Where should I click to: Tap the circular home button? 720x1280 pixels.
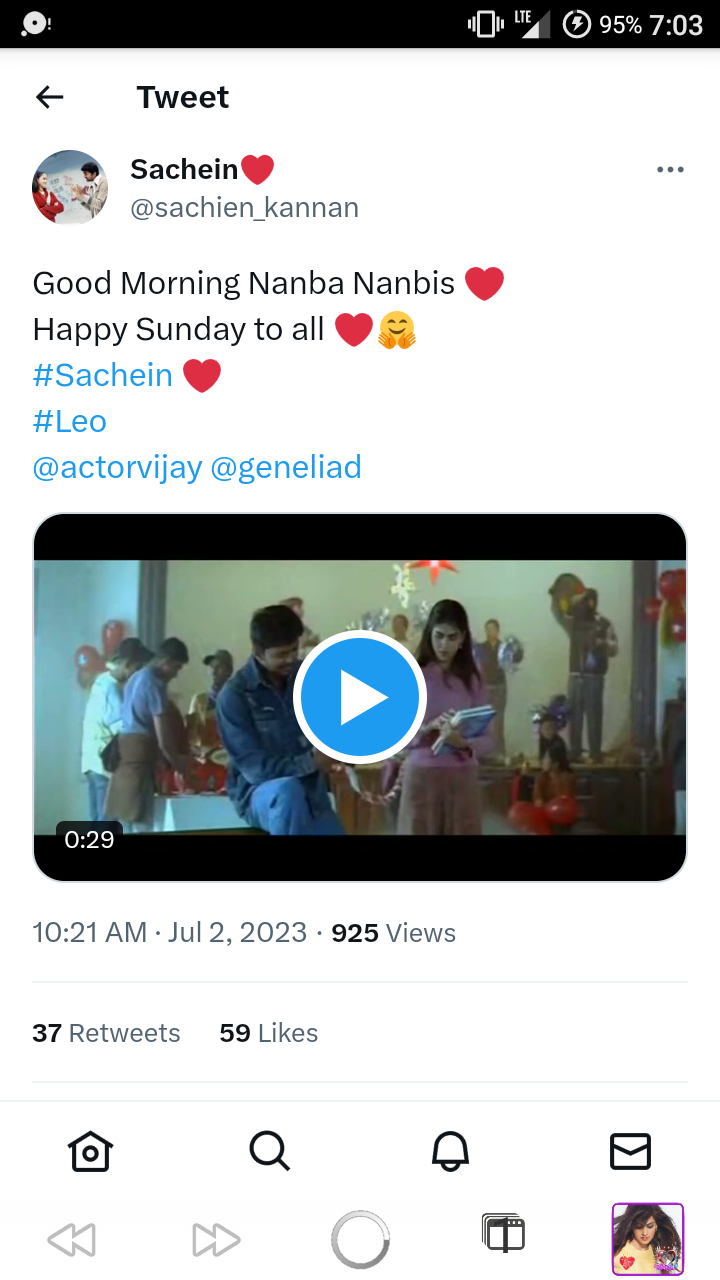point(360,1240)
